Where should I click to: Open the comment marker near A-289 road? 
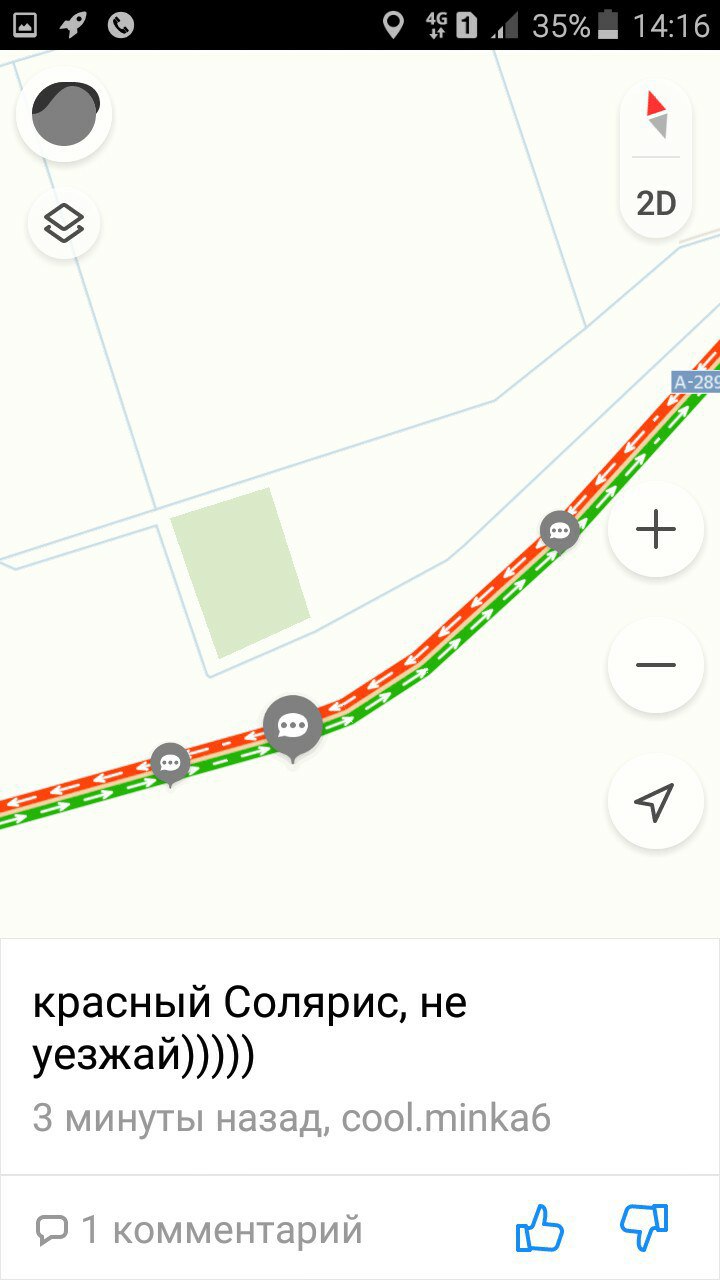(559, 531)
